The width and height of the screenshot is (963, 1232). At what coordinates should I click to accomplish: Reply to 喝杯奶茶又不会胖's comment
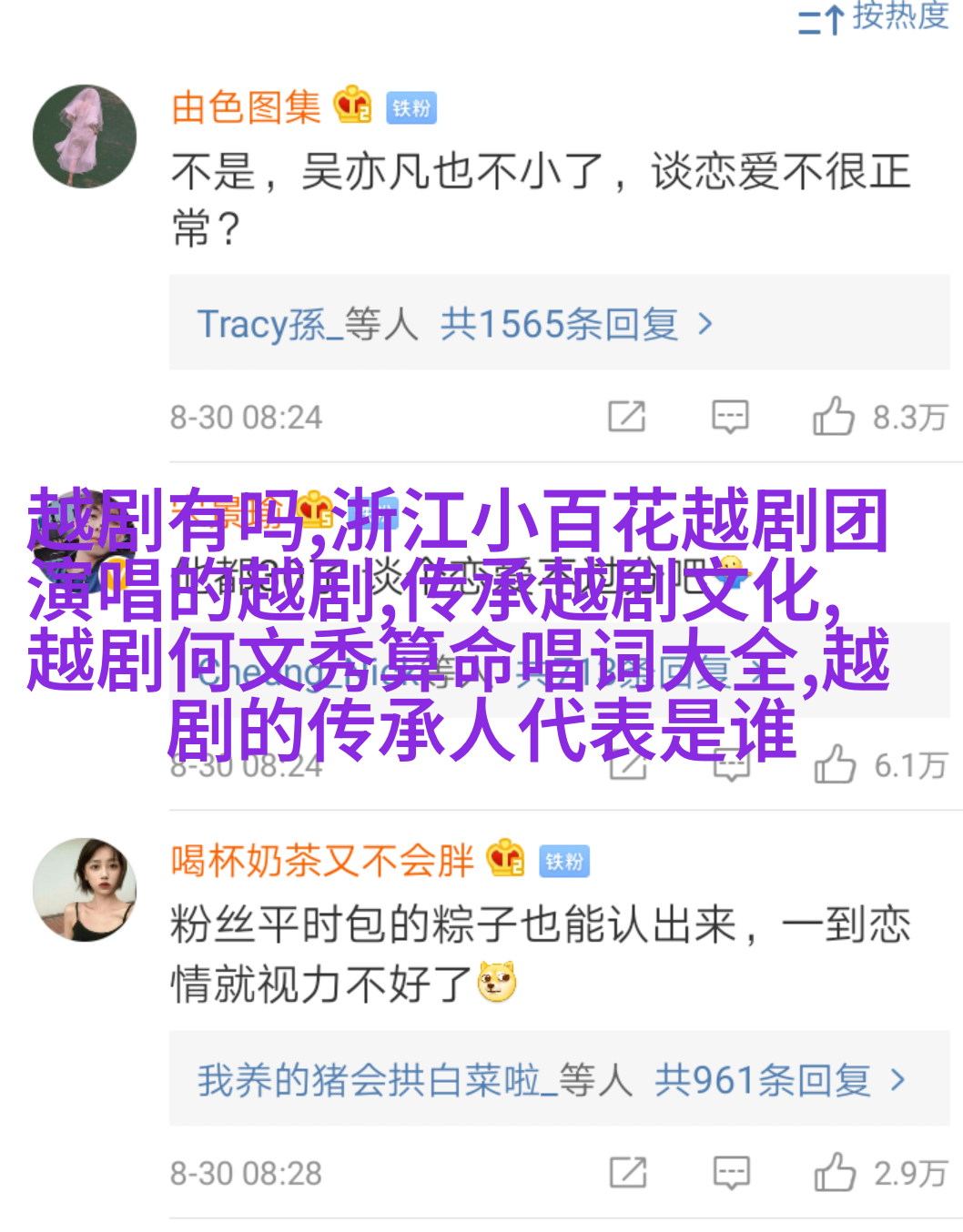(731, 1173)
